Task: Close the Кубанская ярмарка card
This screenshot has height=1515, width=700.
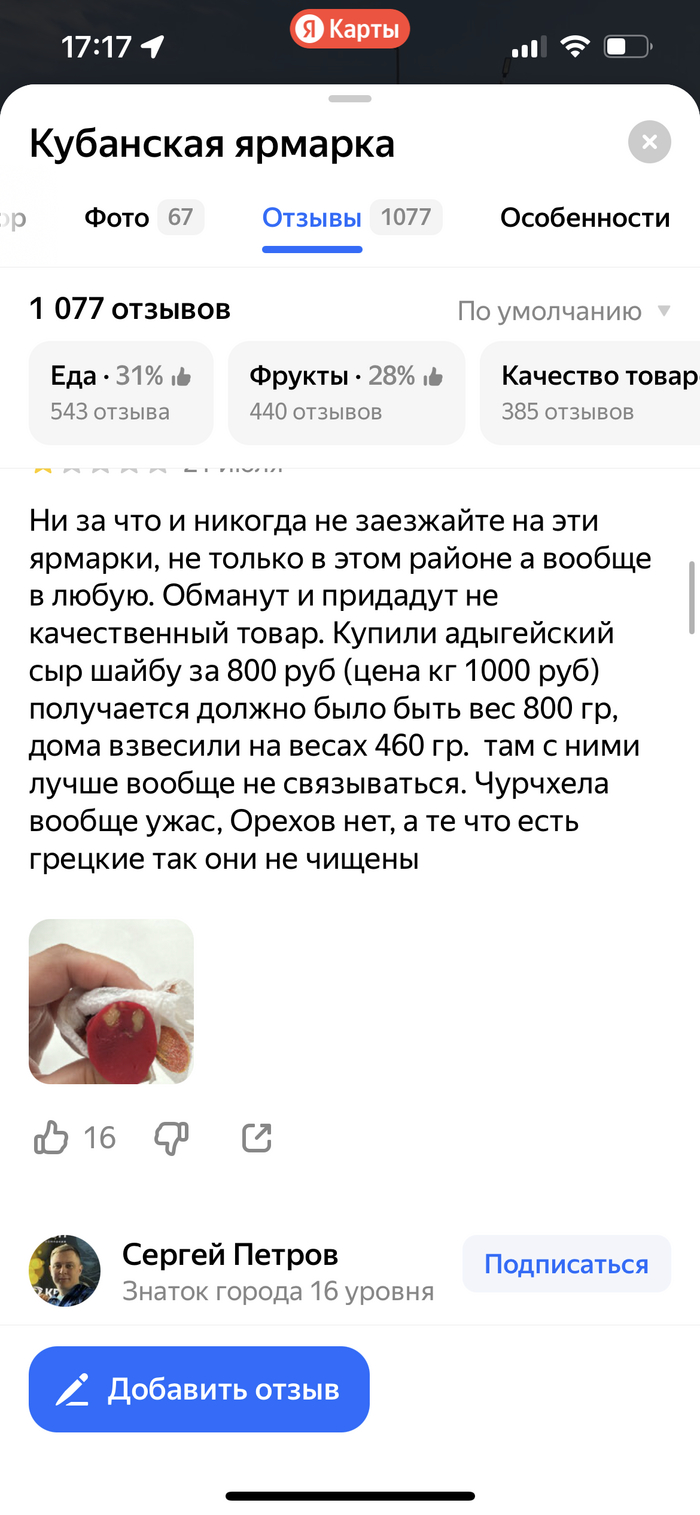Action: tap(649, 142)
